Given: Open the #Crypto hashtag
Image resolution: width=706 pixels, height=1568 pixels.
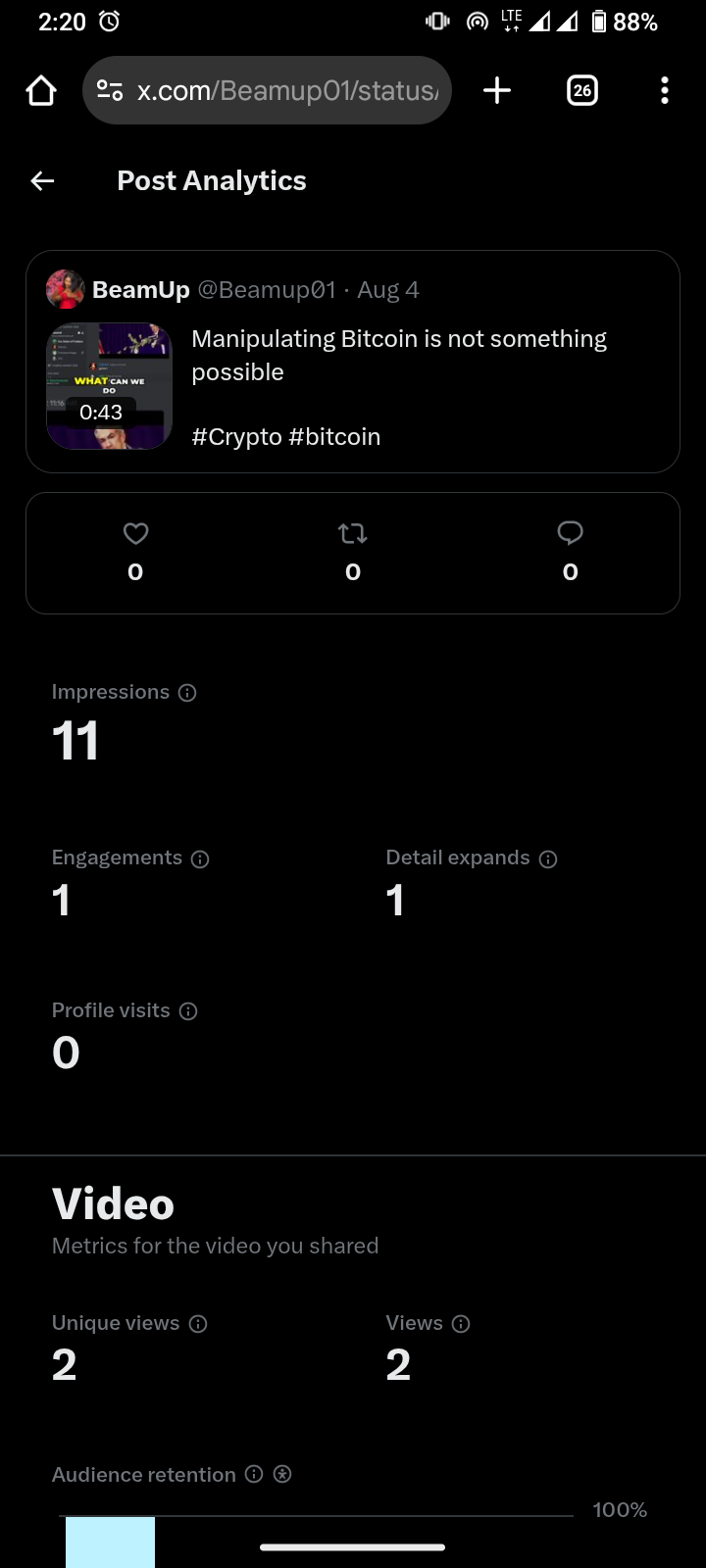Looking at the screenshot, I should [x=236, y=437].
